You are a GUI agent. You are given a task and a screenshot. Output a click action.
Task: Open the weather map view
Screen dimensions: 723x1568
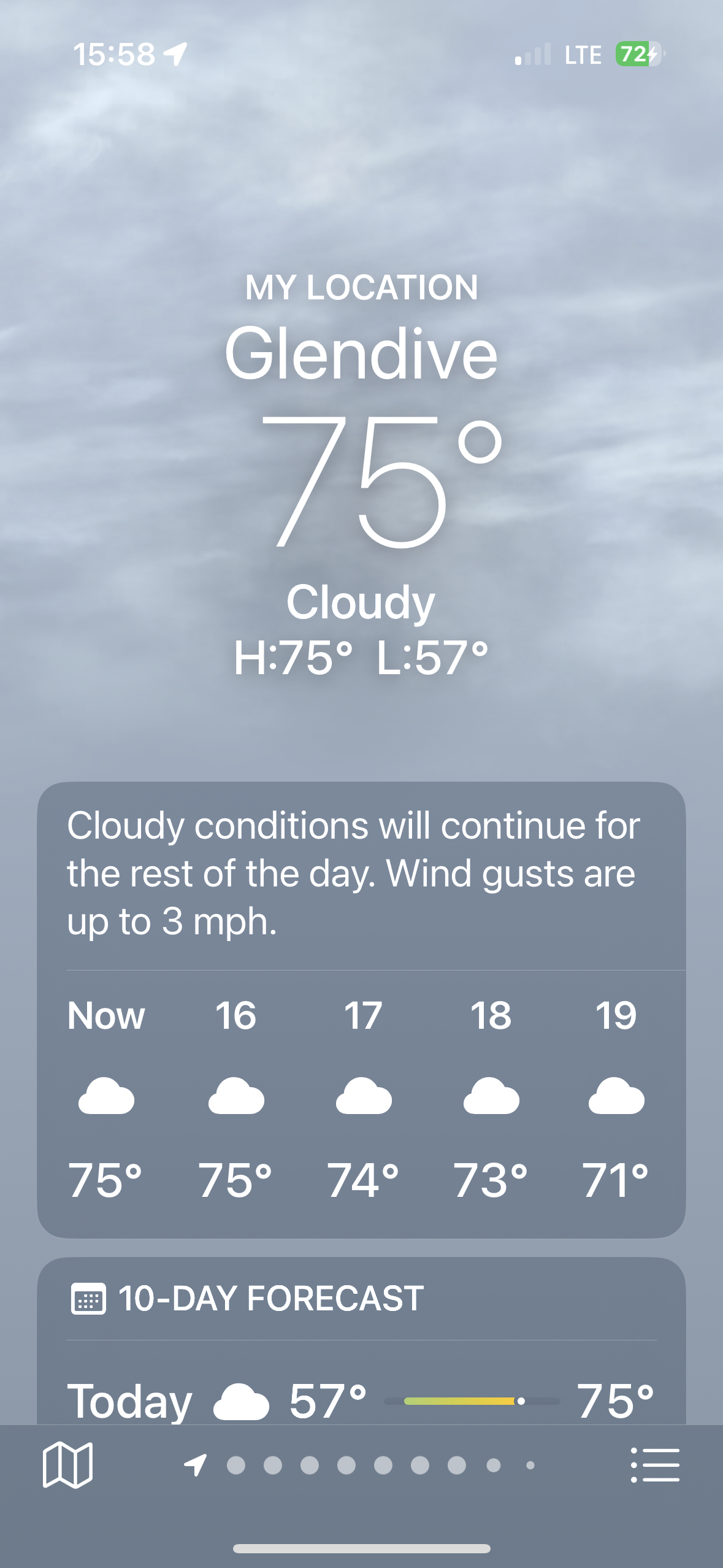coord(67,1465)
